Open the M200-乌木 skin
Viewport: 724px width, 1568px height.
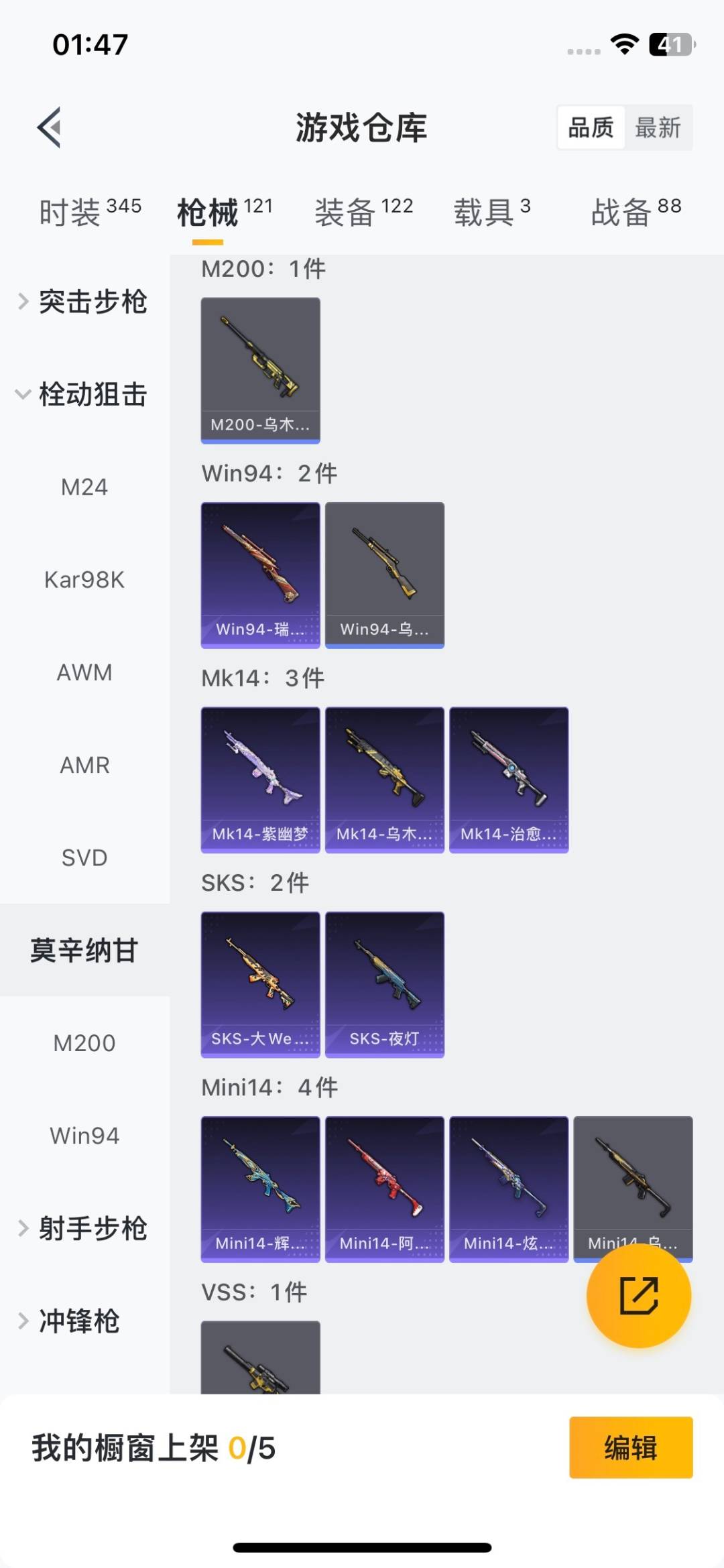[x=260, y=370]
